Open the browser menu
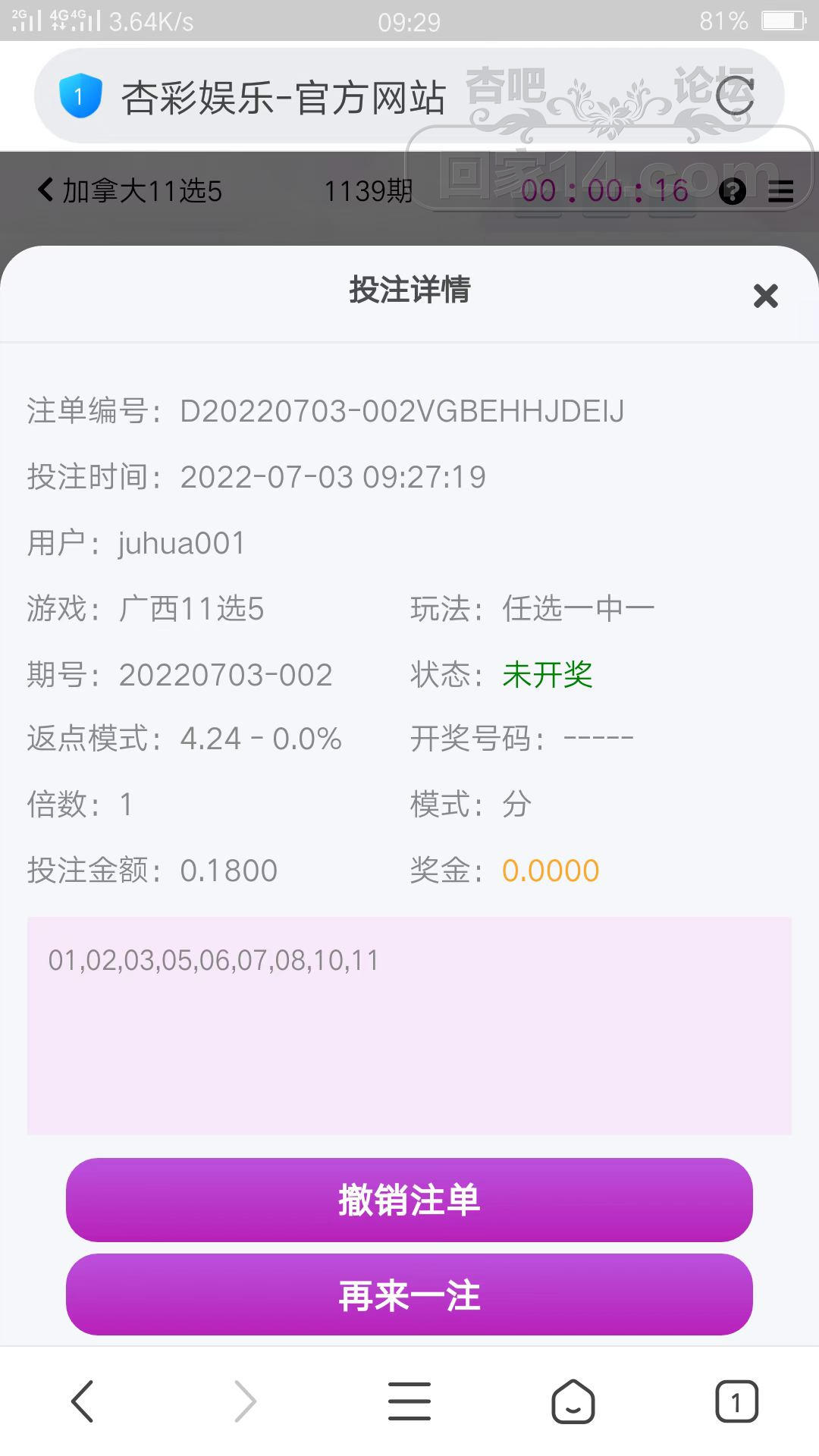The image size is (819, 1456). [x=409, y=1401]
